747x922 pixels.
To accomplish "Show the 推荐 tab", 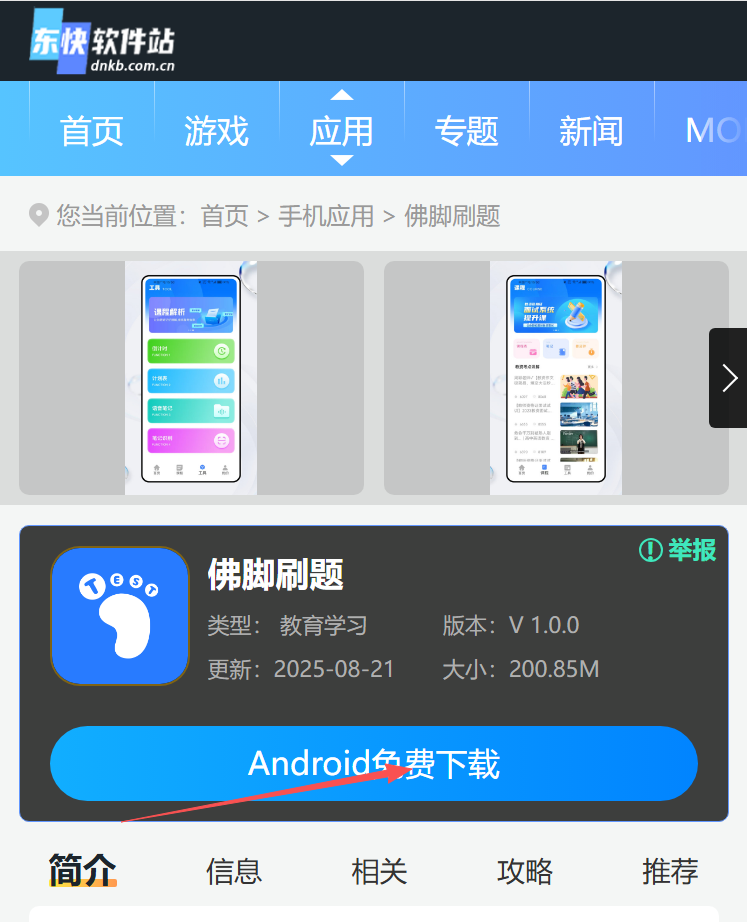I will coord(670,871).
